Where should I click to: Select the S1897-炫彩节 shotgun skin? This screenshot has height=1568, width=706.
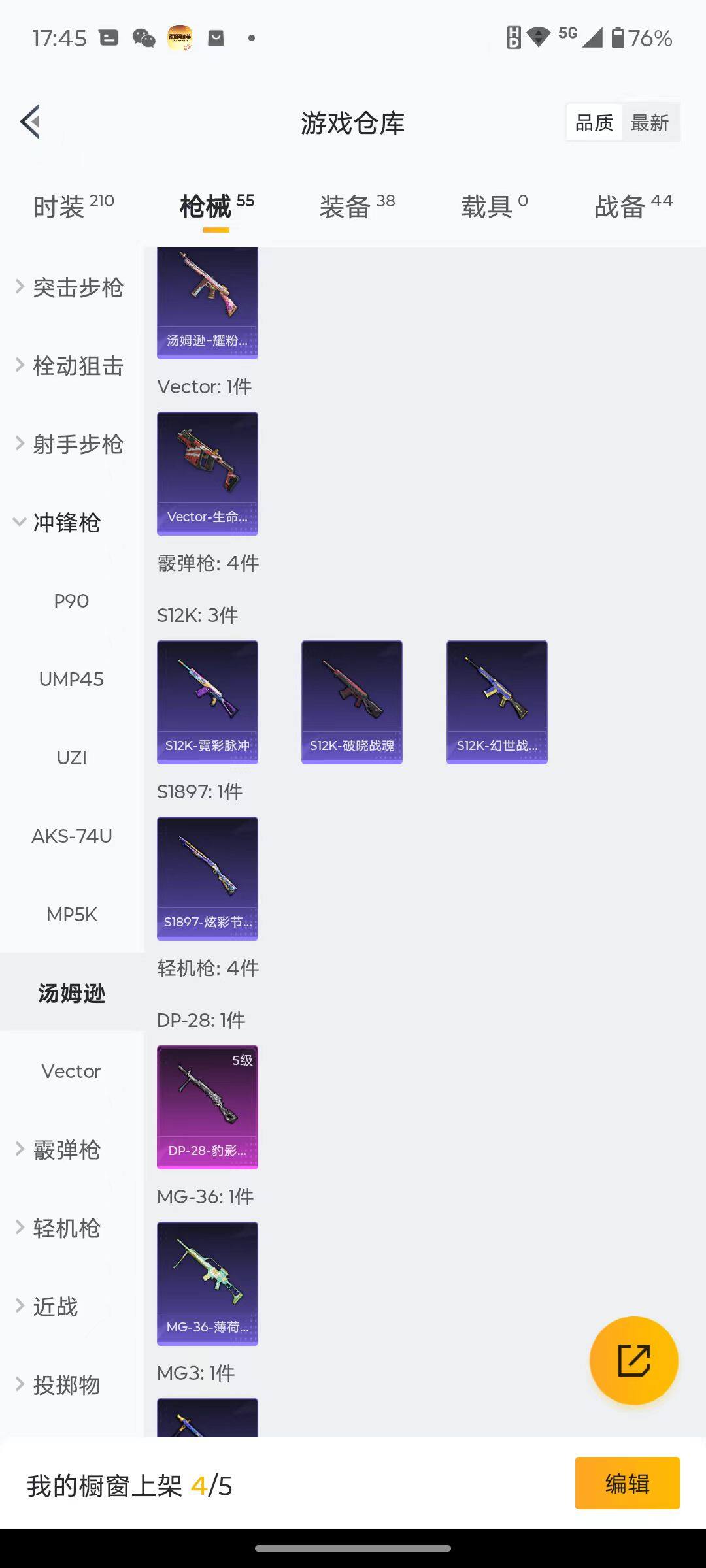coord(207,877)
